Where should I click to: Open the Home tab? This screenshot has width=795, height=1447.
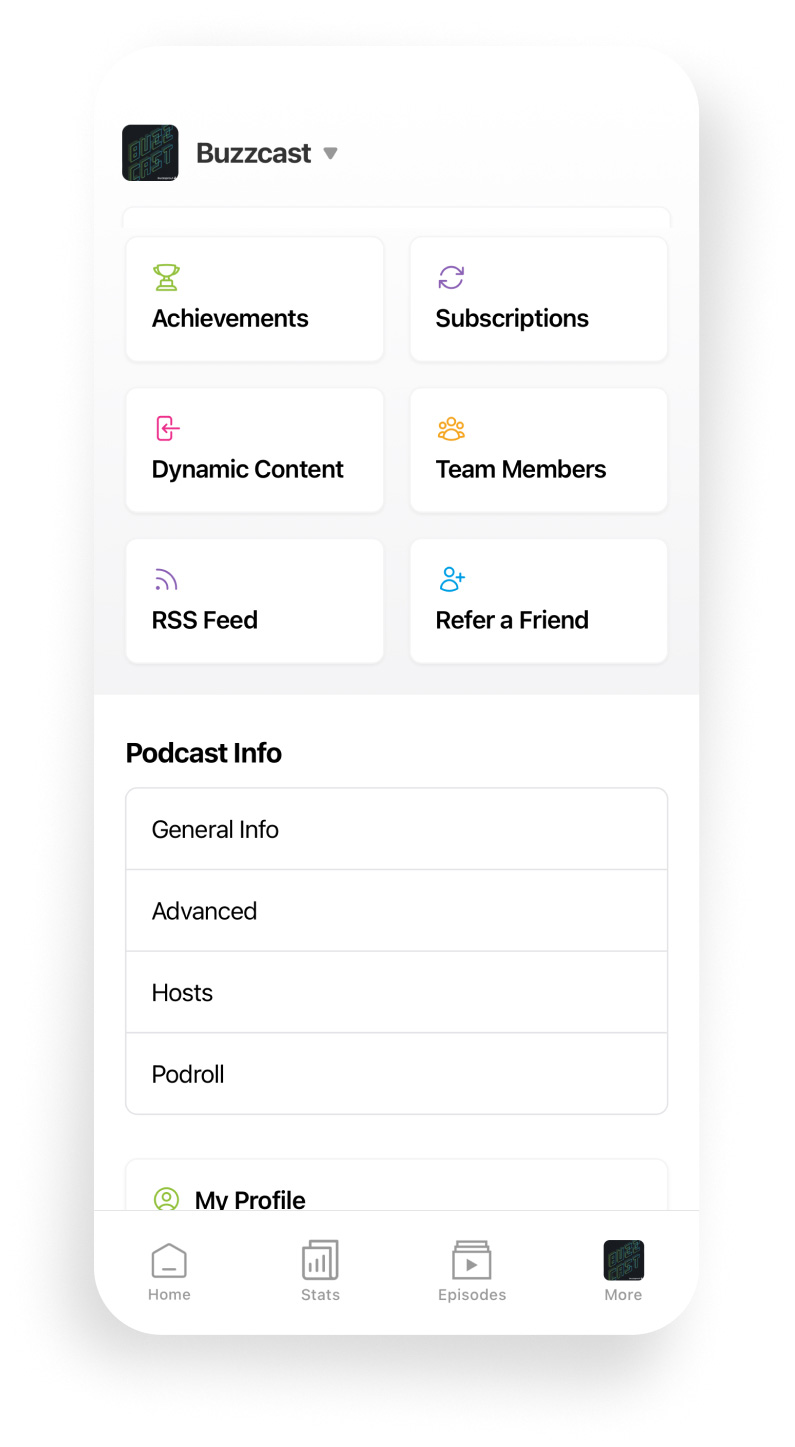(x=168, y=1268)
